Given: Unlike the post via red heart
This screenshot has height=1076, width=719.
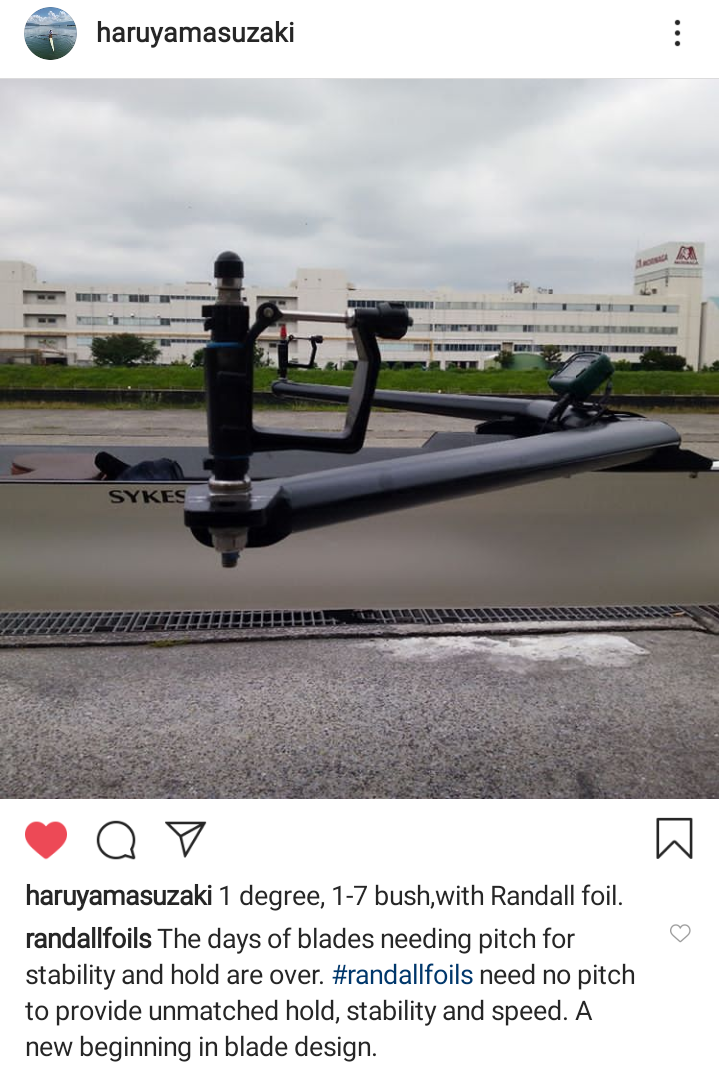Looking at the screenshot, I should pyautogui.click(x=46, y=840).
